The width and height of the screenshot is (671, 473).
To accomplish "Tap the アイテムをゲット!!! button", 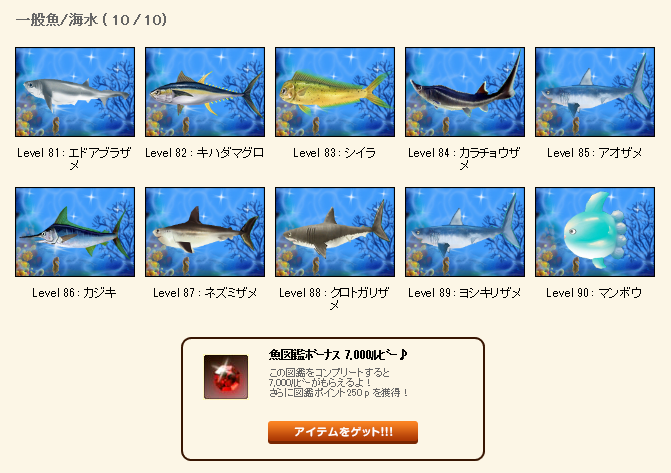I will 342,432.
